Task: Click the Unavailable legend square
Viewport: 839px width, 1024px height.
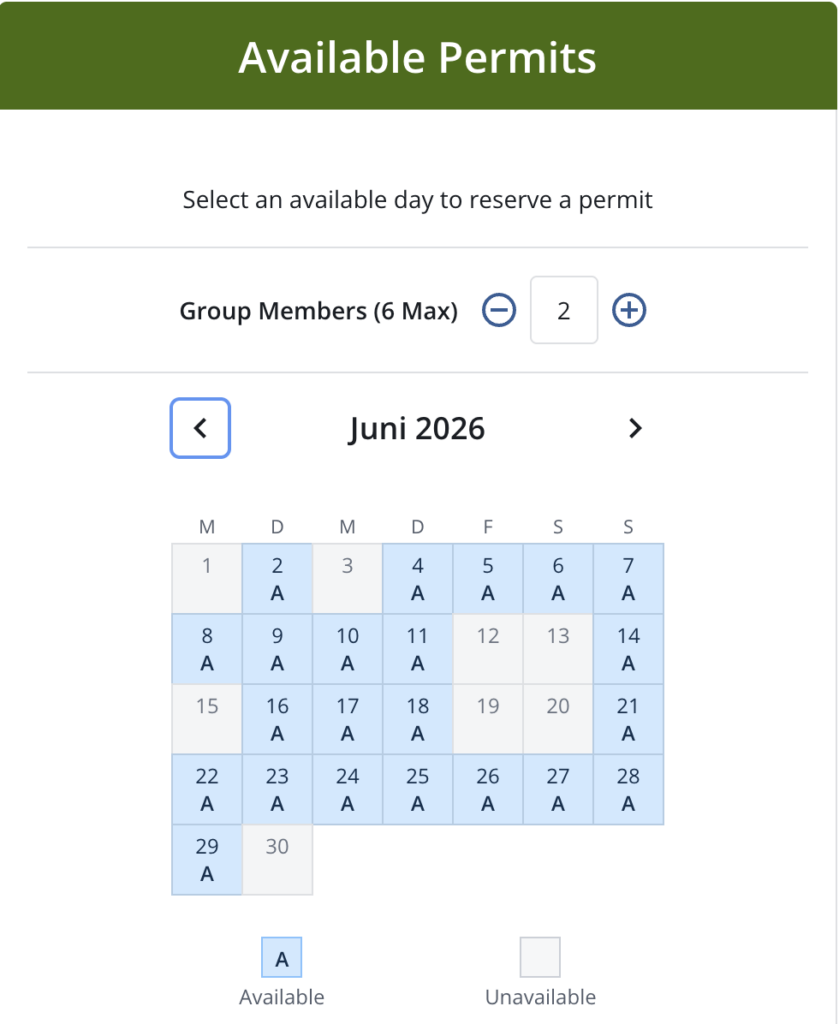Action: 539,956
